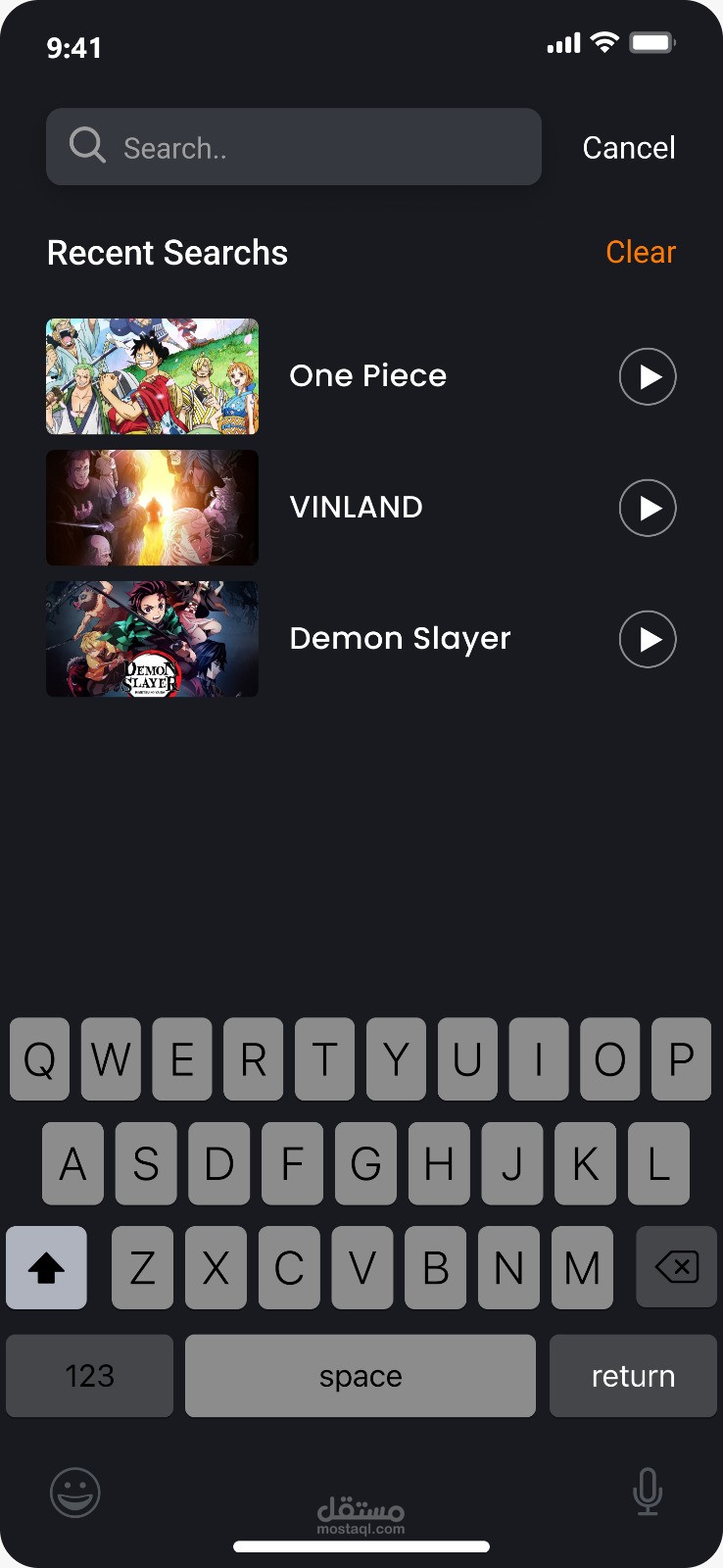Tap the Search input field
Image resolution: width=723 pixels, height=1568 pixels.
[294, 147]
